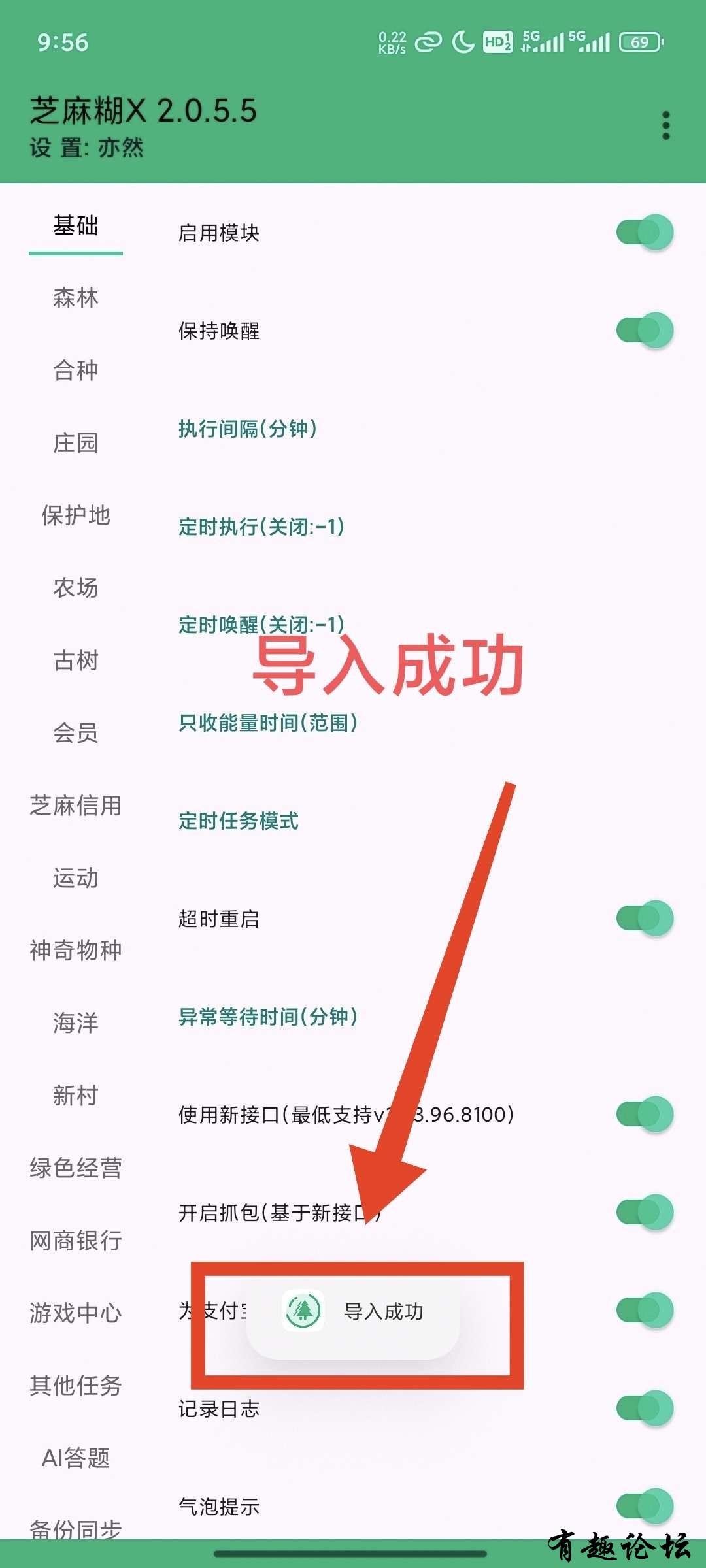Viewport: 706px width, 1568px height.
Task: Open 定时任务模式 setting
Action: [x=239, y=821]
